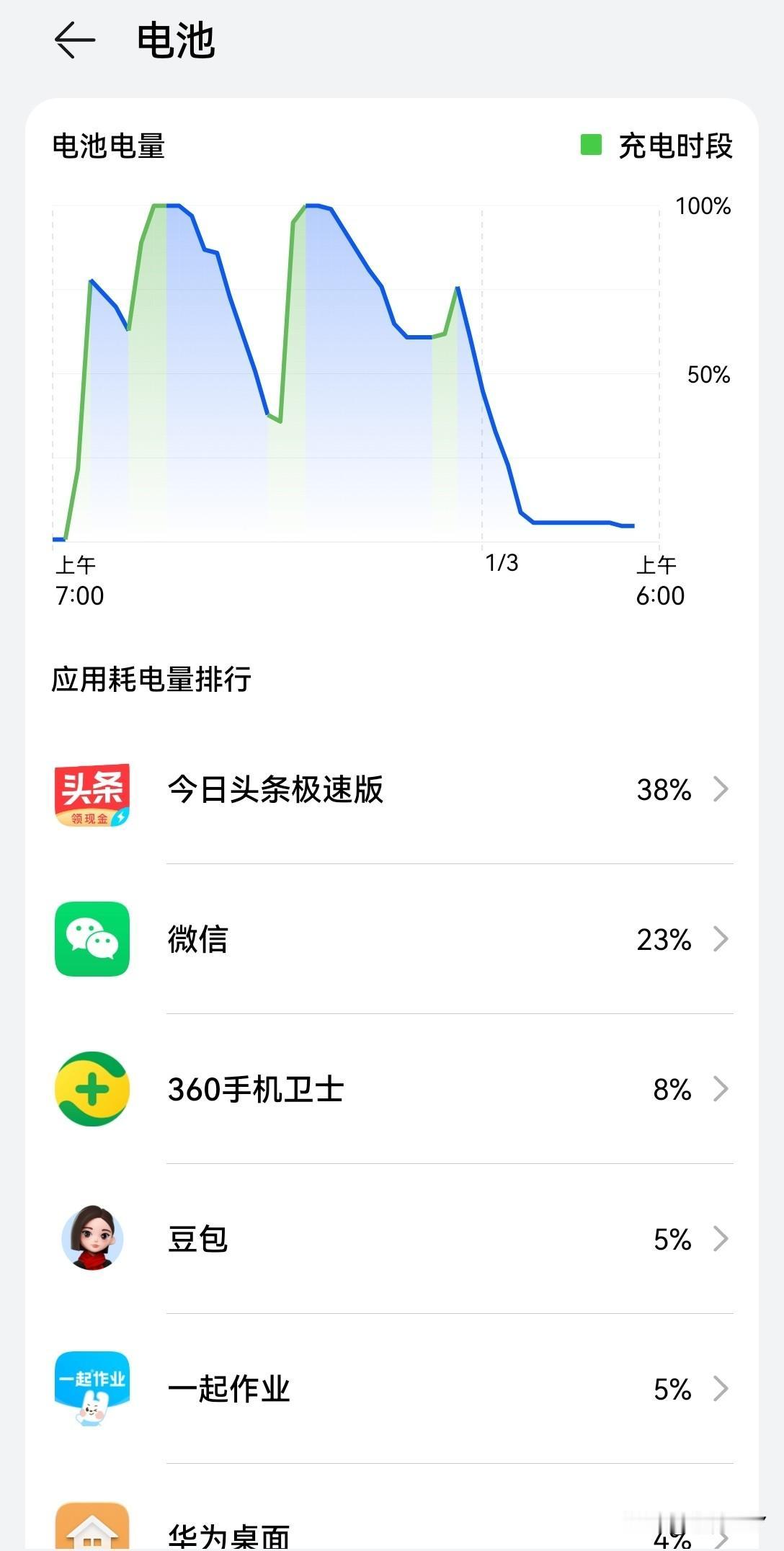Expand 今日头条极速版 battery usage details
The height and width of the screenshot is (1551, 784).
click(720, 790)
